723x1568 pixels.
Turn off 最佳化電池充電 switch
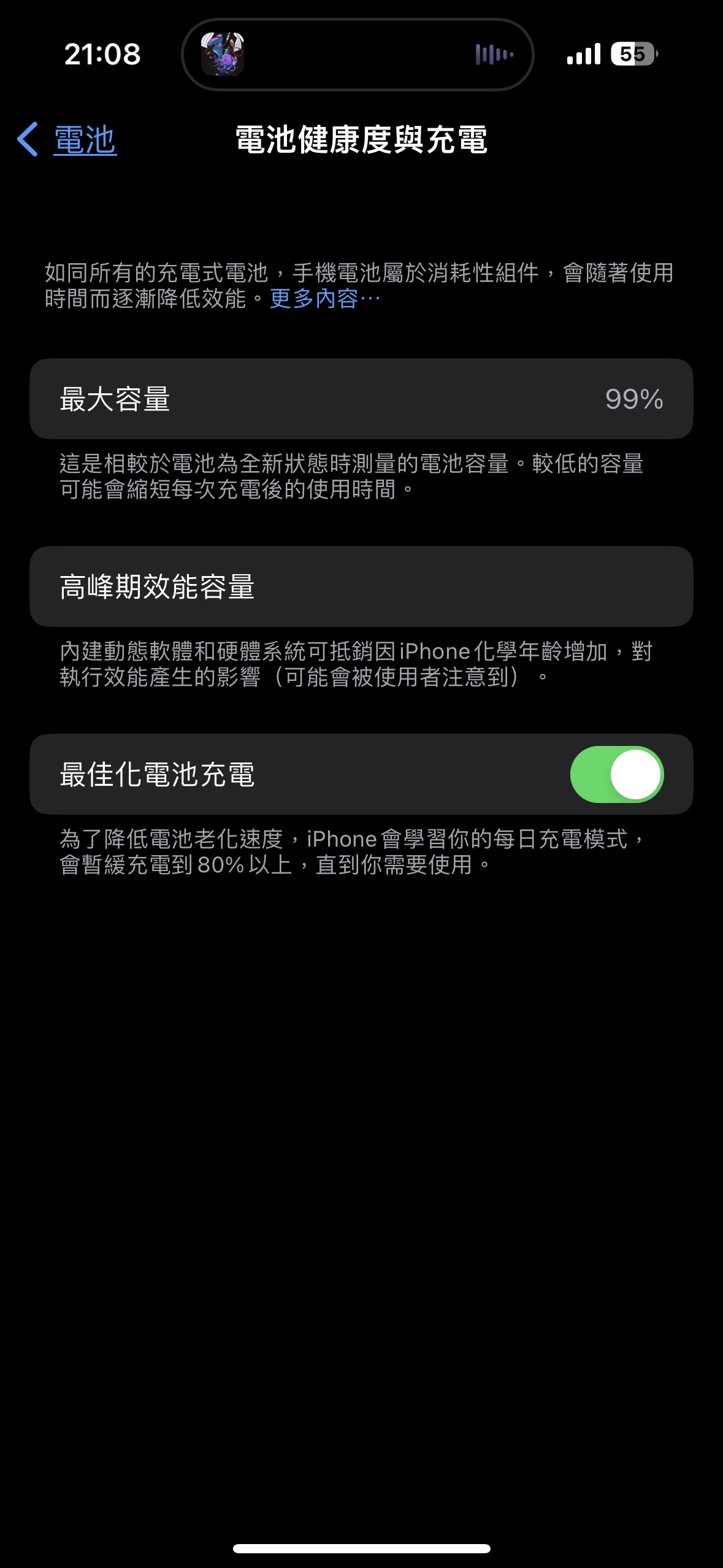pyautogui.click(x=616, y=774)
